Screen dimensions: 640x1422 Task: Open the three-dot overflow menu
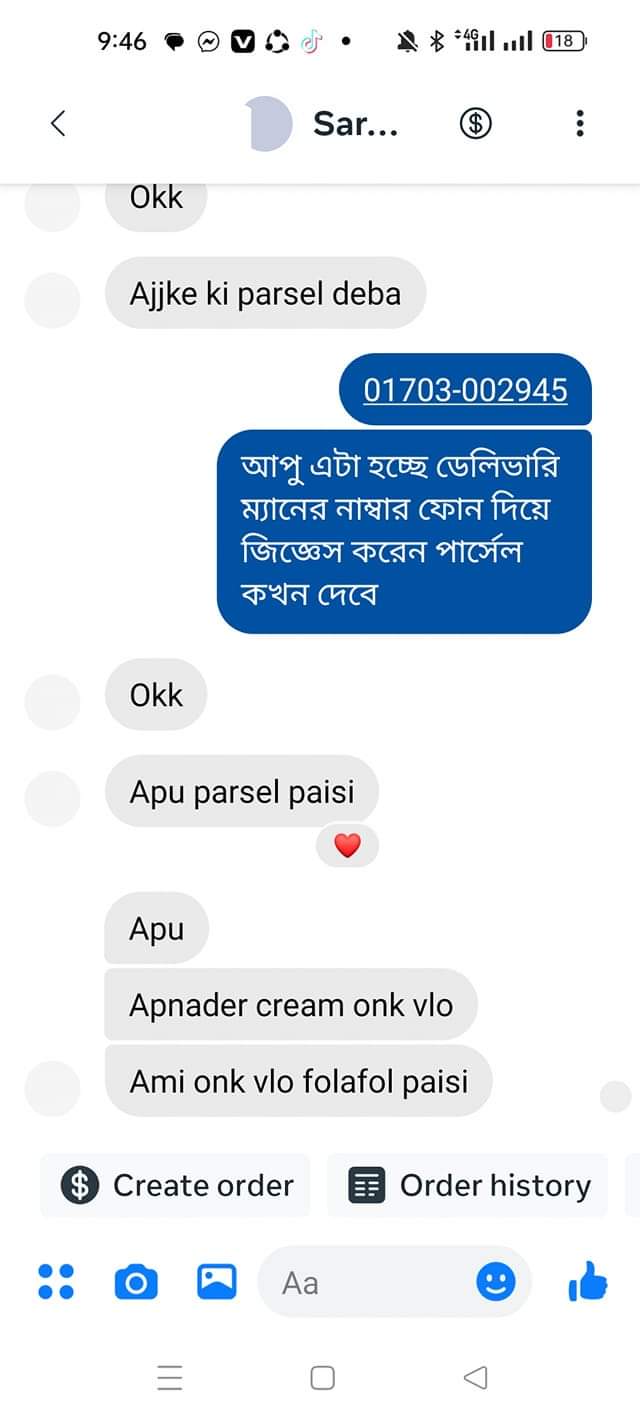pyautogui.click(x=580, y=124)
